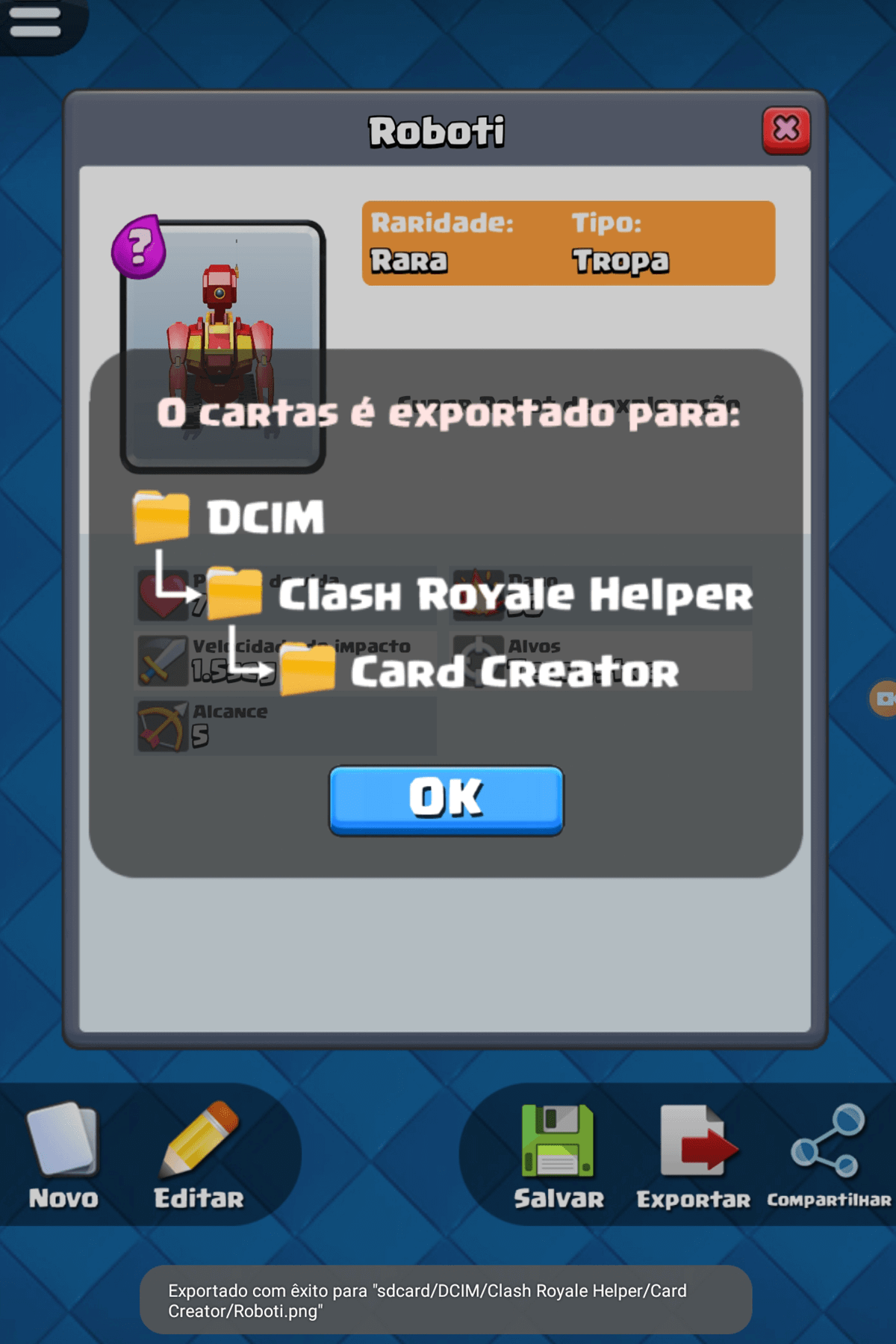The width and height of the screenshot is (896, 1344).
Task: Confirm the export dialog with OK
Action: [x=446, y=799]
